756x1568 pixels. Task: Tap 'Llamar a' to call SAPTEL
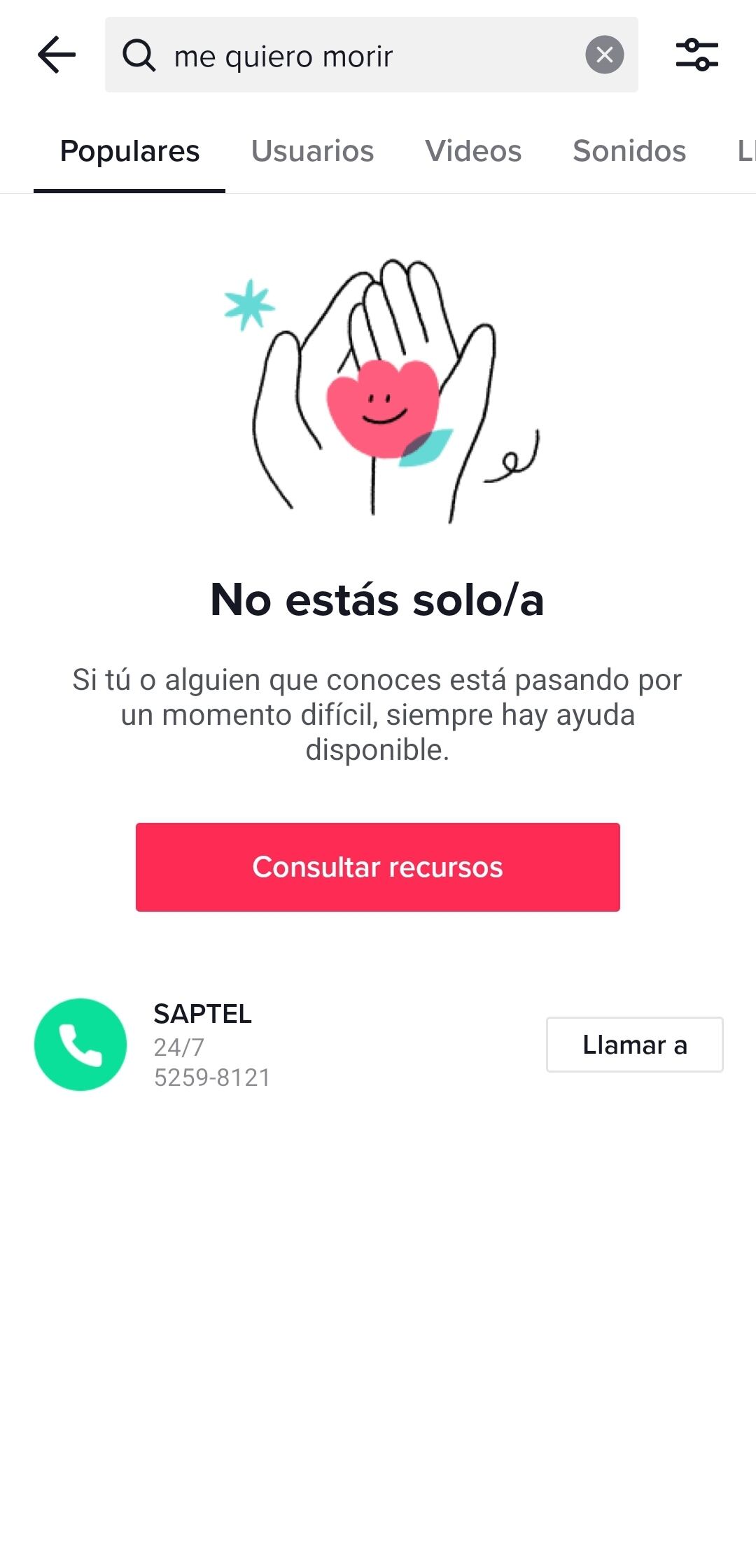click(x=634, y=1044)
